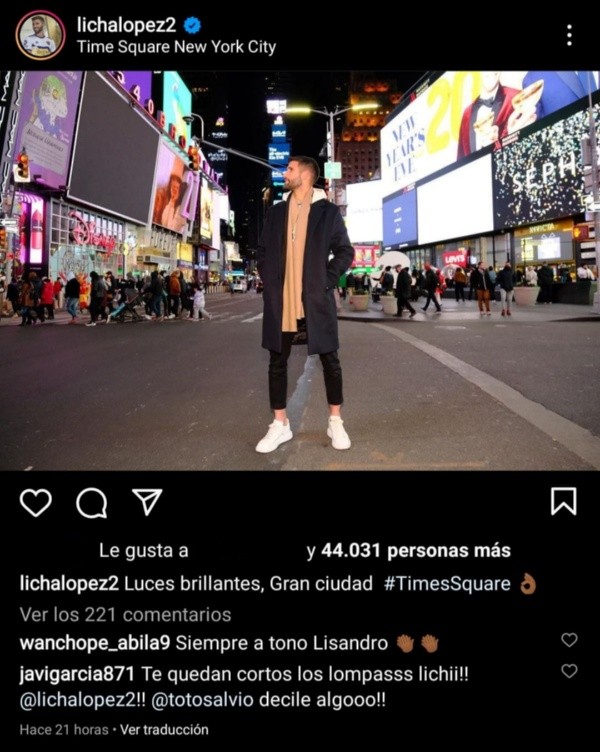The image size is (600, 752).
Task: Share the post via paper plane icon
Action: click(x=147, y=501)
